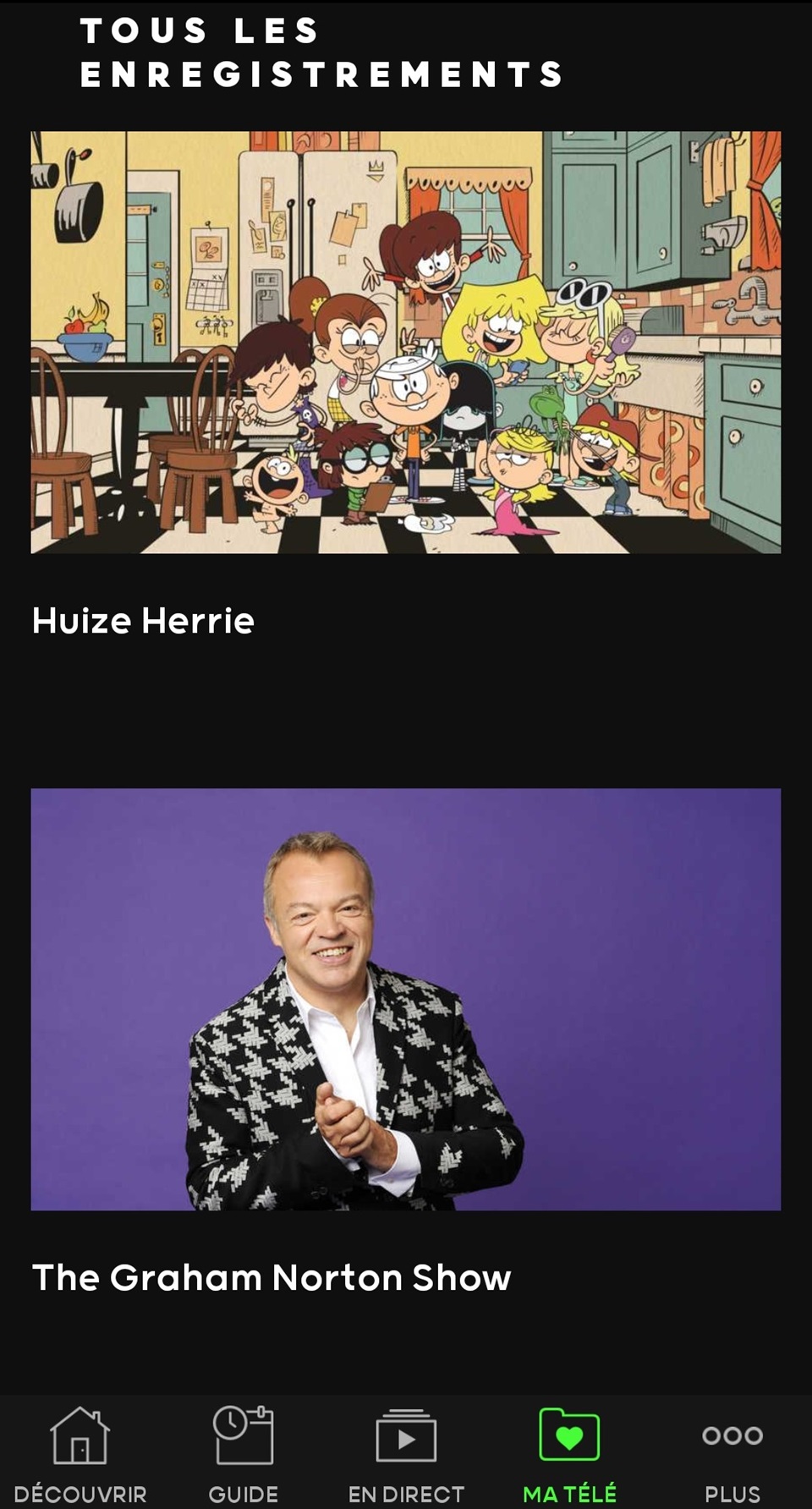Open The Graham Norton Show recording

pyautogui.click(x=406, y=1000)
